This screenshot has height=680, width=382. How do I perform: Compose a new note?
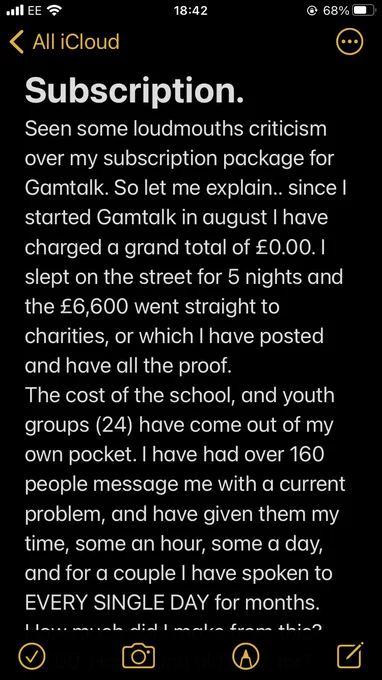point(350,655)
